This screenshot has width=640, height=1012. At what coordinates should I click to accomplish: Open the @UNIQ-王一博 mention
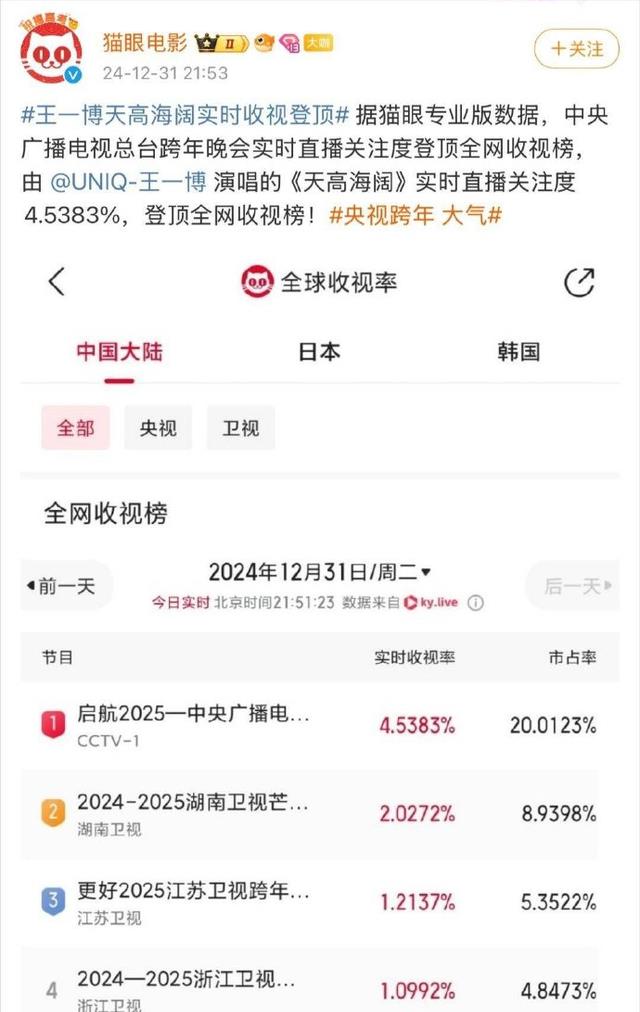pos(128,183)
